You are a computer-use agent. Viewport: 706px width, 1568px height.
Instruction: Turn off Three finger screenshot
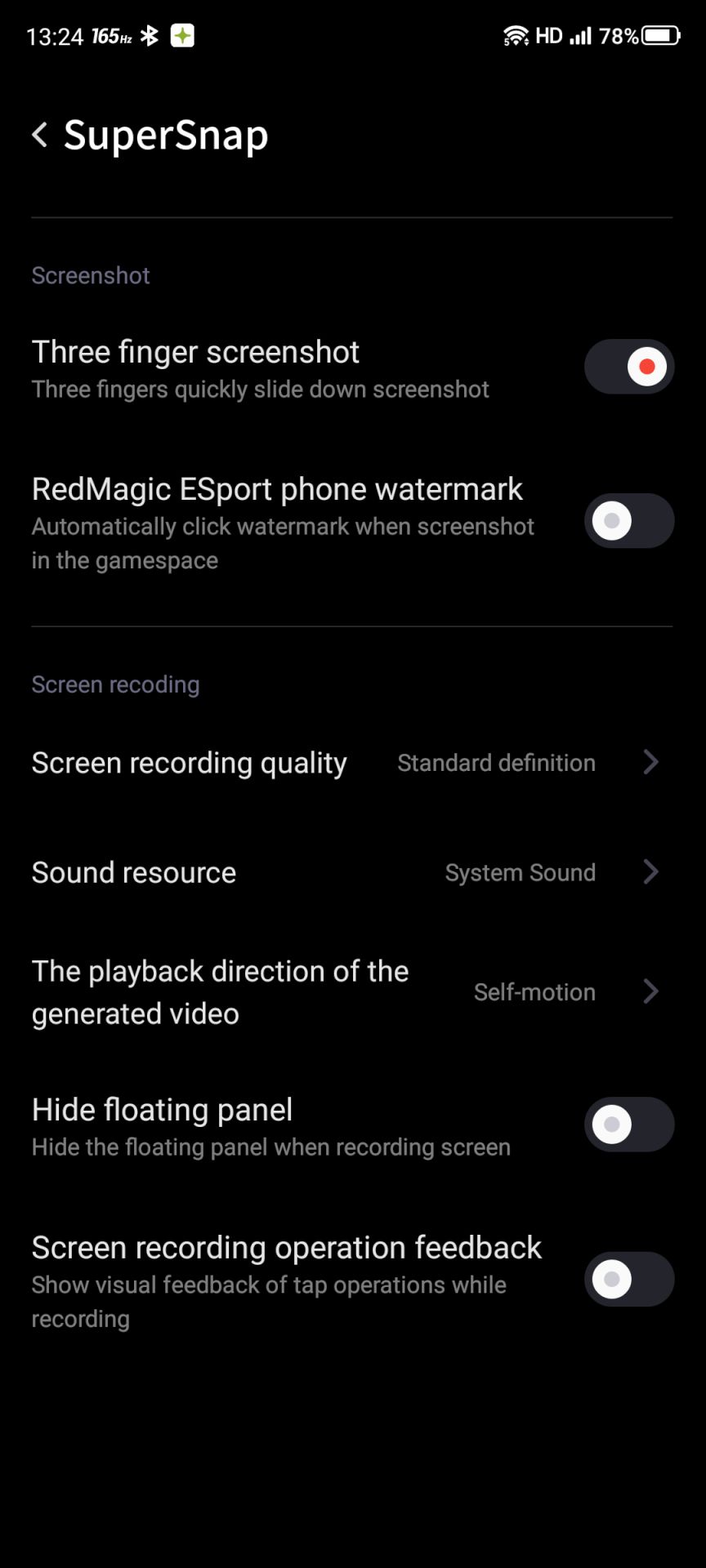pyautogui.click(x=628, y=367)
